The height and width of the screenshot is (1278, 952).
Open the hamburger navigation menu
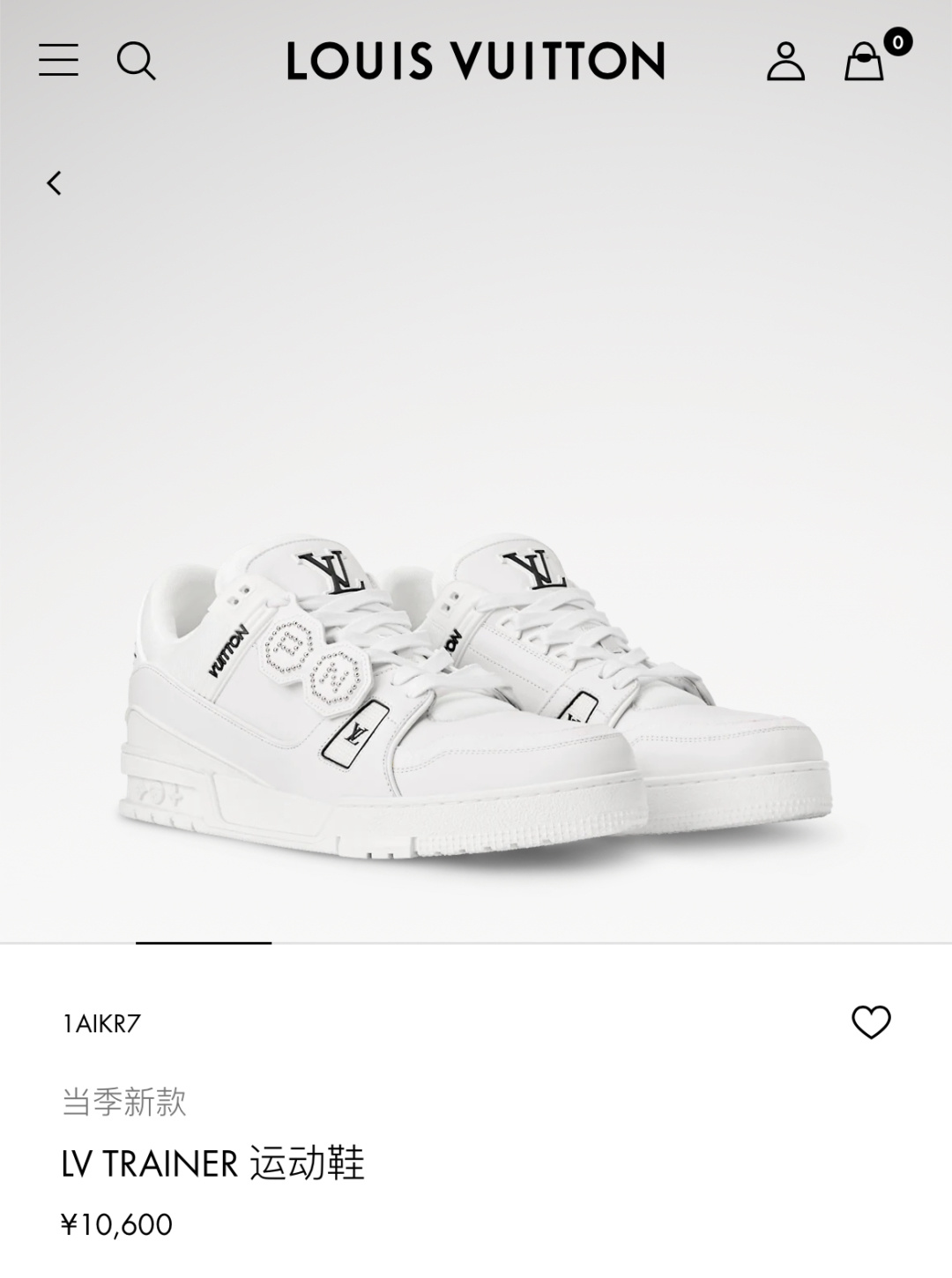click(58, 62)
